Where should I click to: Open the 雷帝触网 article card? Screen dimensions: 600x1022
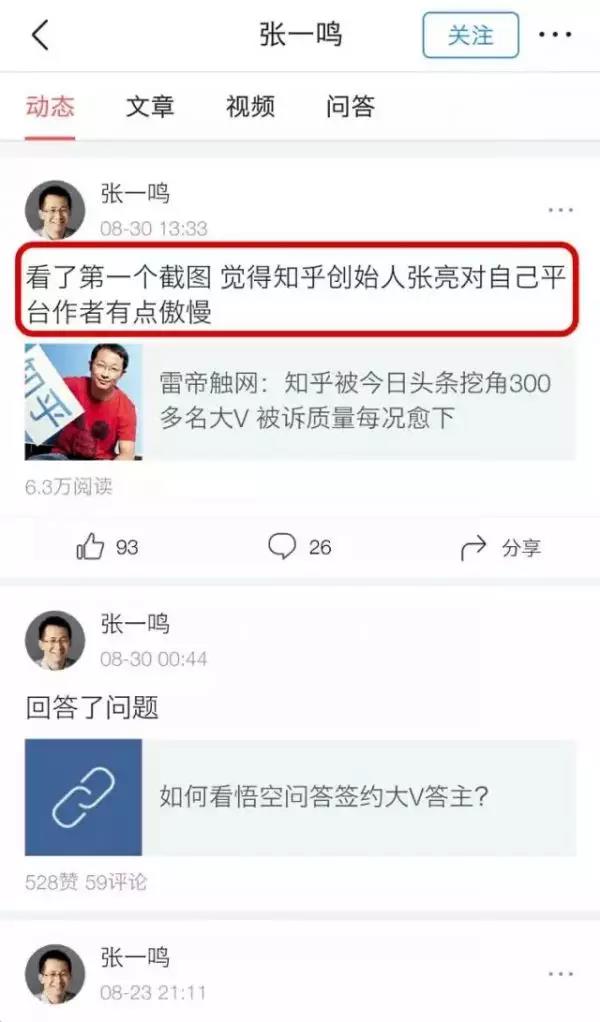pyautogui.click(x=300, y=402)
